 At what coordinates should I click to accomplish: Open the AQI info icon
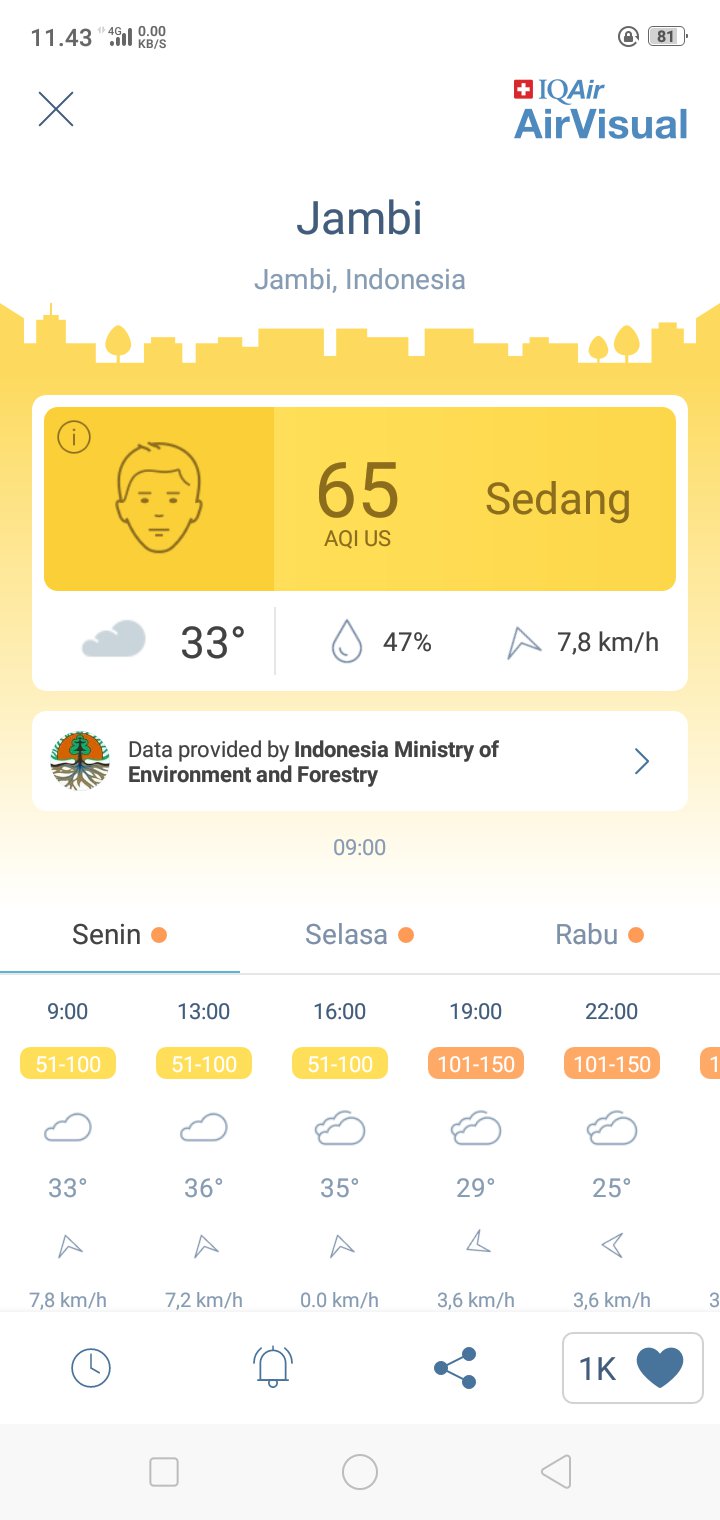[74, 437]
